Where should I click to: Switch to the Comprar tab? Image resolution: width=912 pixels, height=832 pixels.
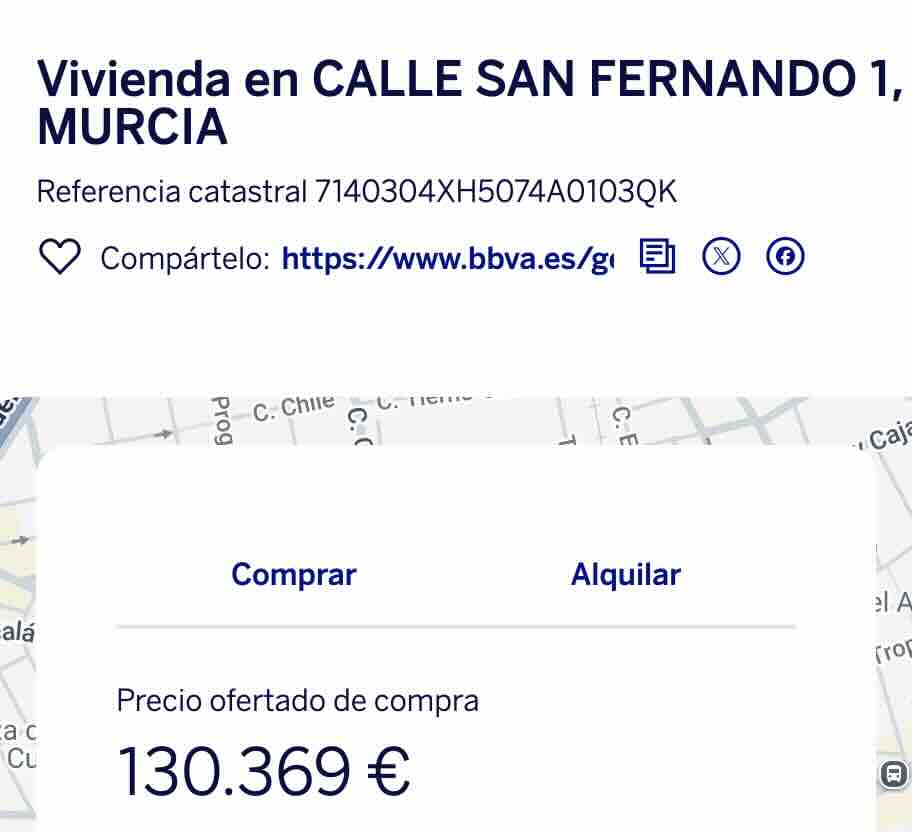(x=293, y=575)
